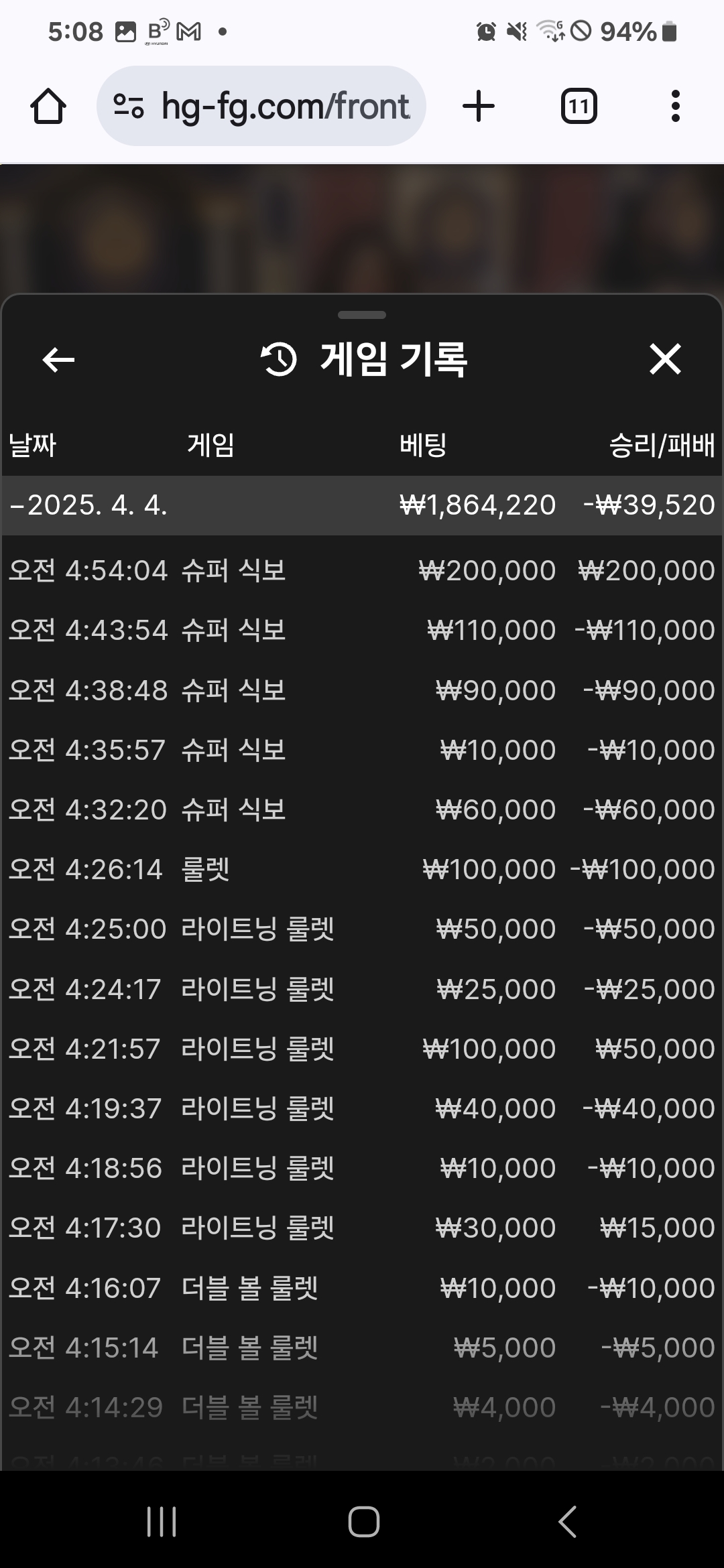Open the 오전 4:26:14 룰렛 record

pos(362,870)
